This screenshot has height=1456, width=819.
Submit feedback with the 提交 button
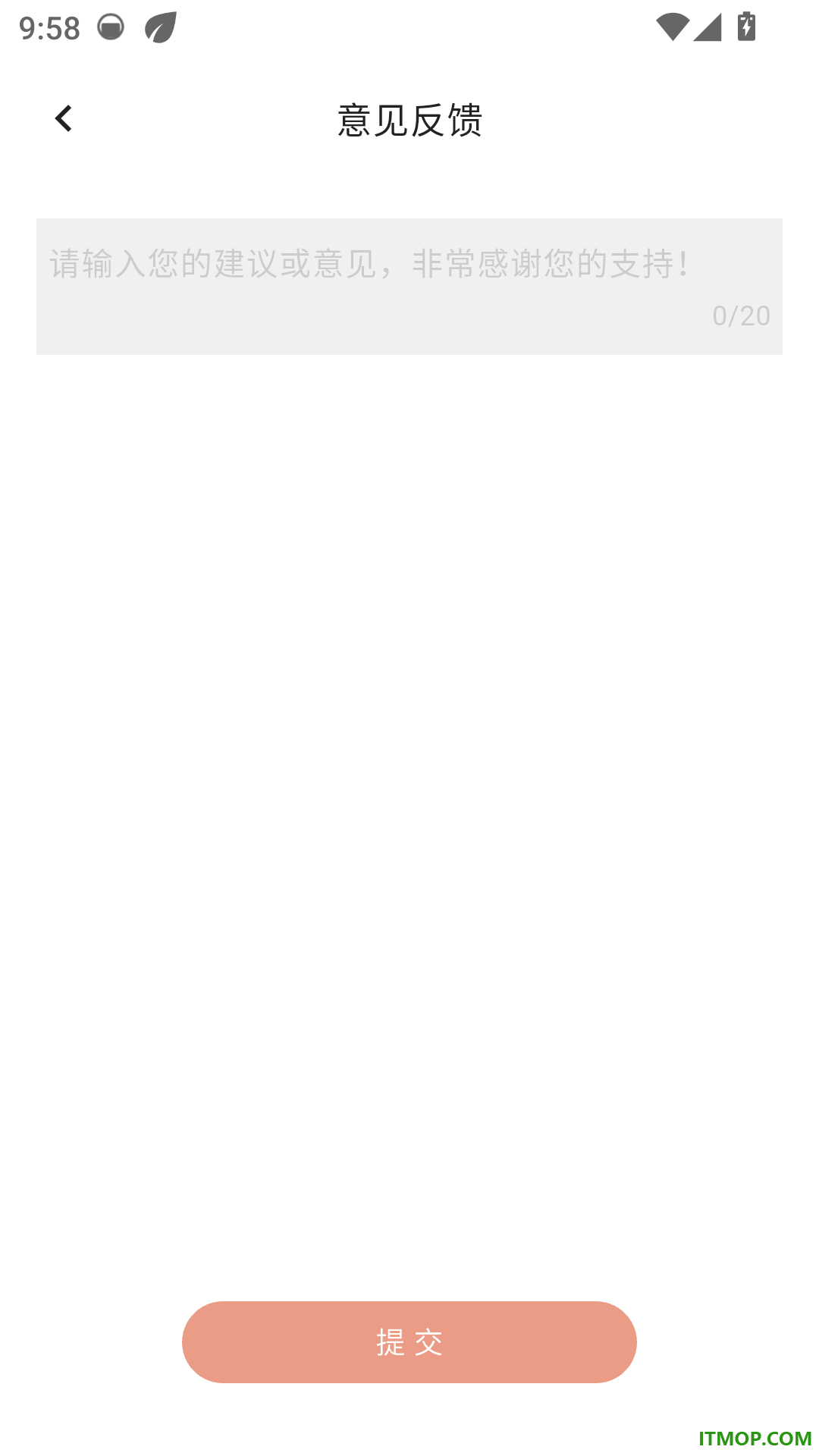[409, 1342]
